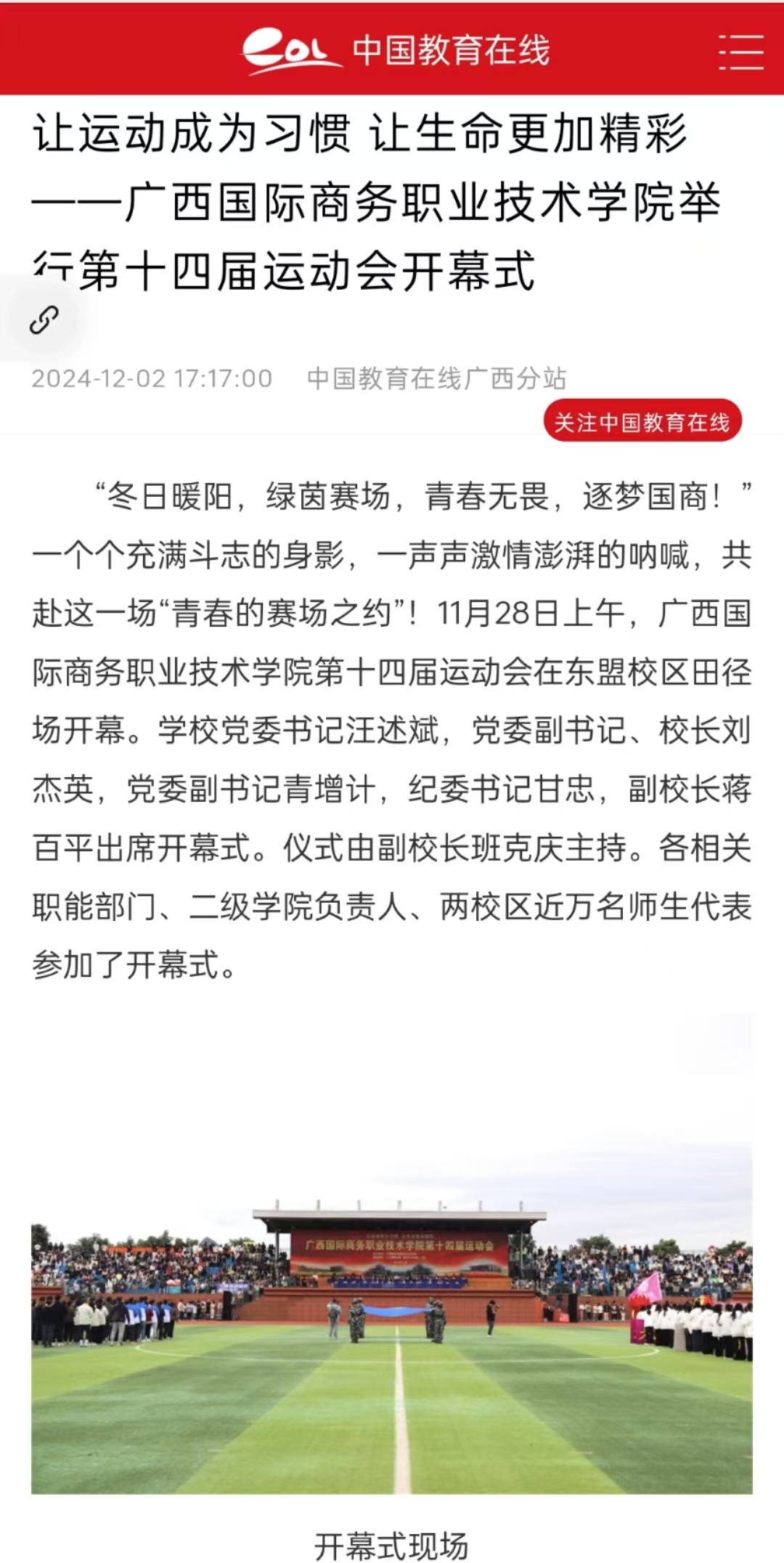Tap the floating link icon
This screenshot has width=784, height=1563.
pos(44,320)
